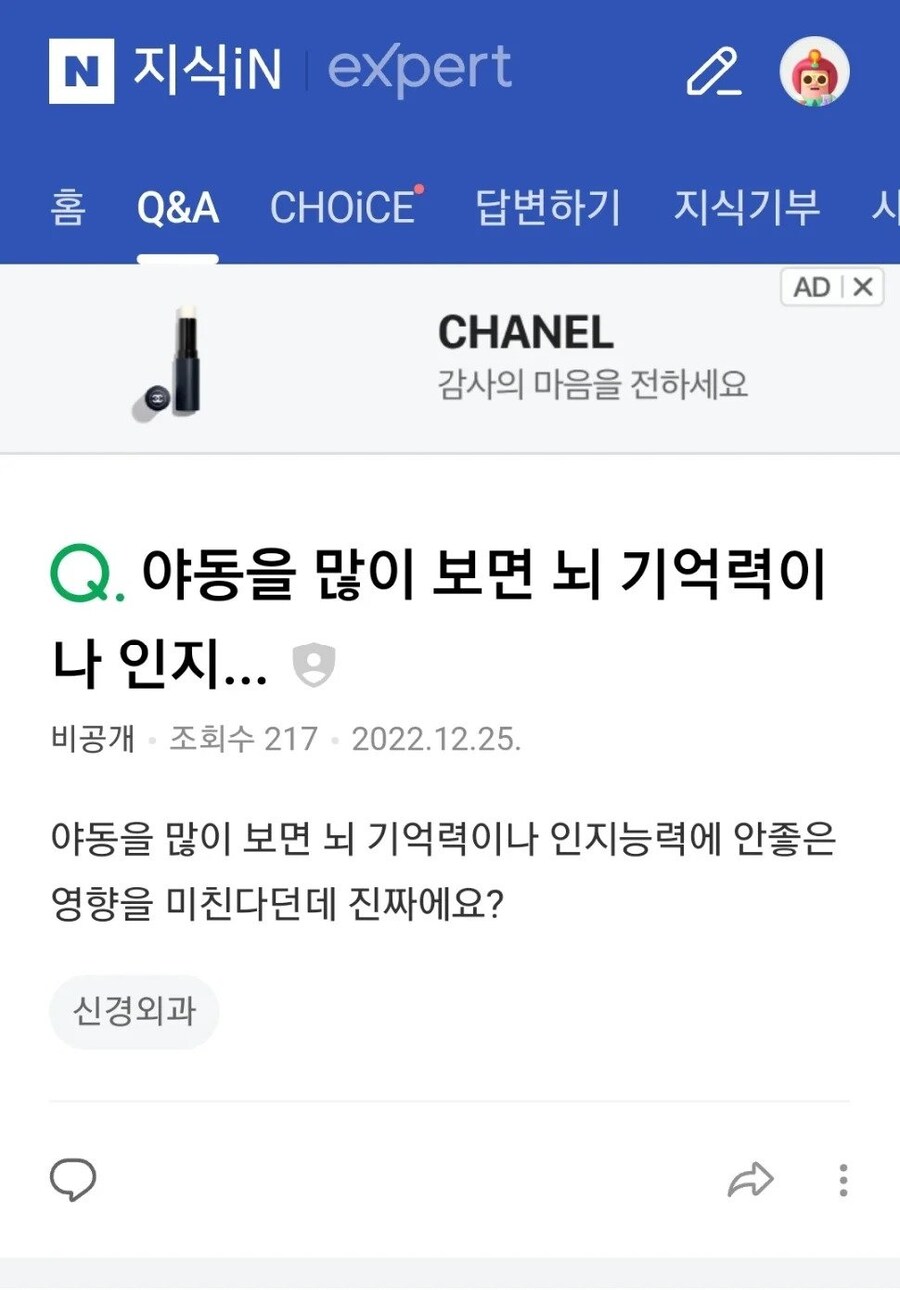Click the 신경외과 category tag
The image size is (900, 1290).
click(134, 1011)
